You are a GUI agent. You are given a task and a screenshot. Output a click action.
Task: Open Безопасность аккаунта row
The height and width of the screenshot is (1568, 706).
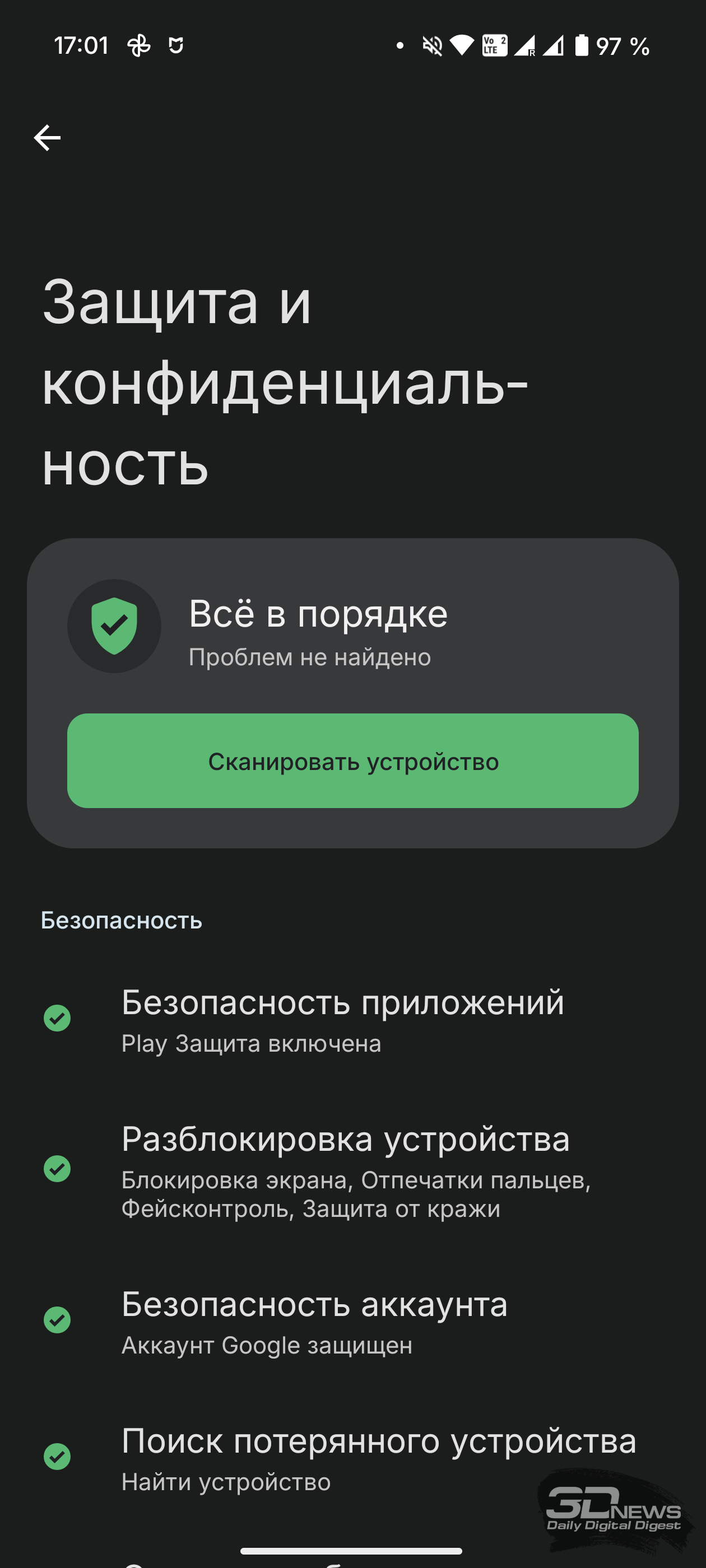(x=352, y=1320)
